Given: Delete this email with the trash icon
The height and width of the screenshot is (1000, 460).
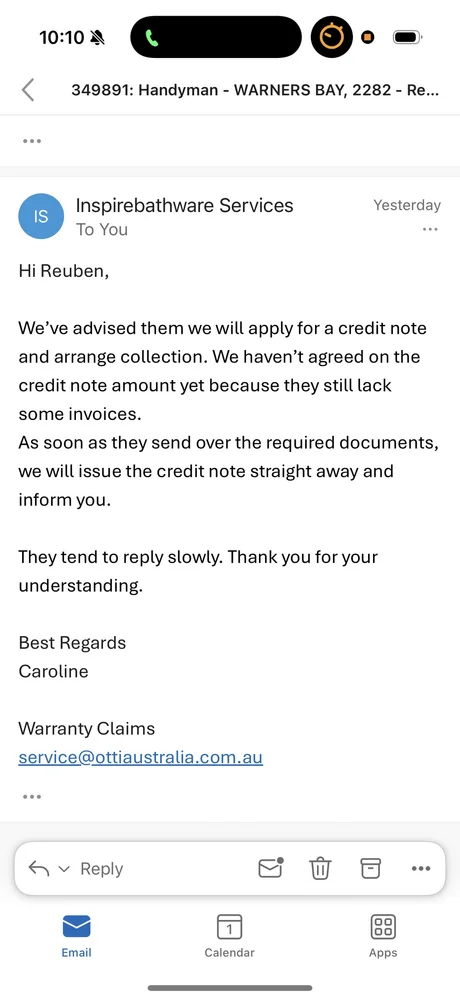Looking at the screenshot, I should click(320, 868).
